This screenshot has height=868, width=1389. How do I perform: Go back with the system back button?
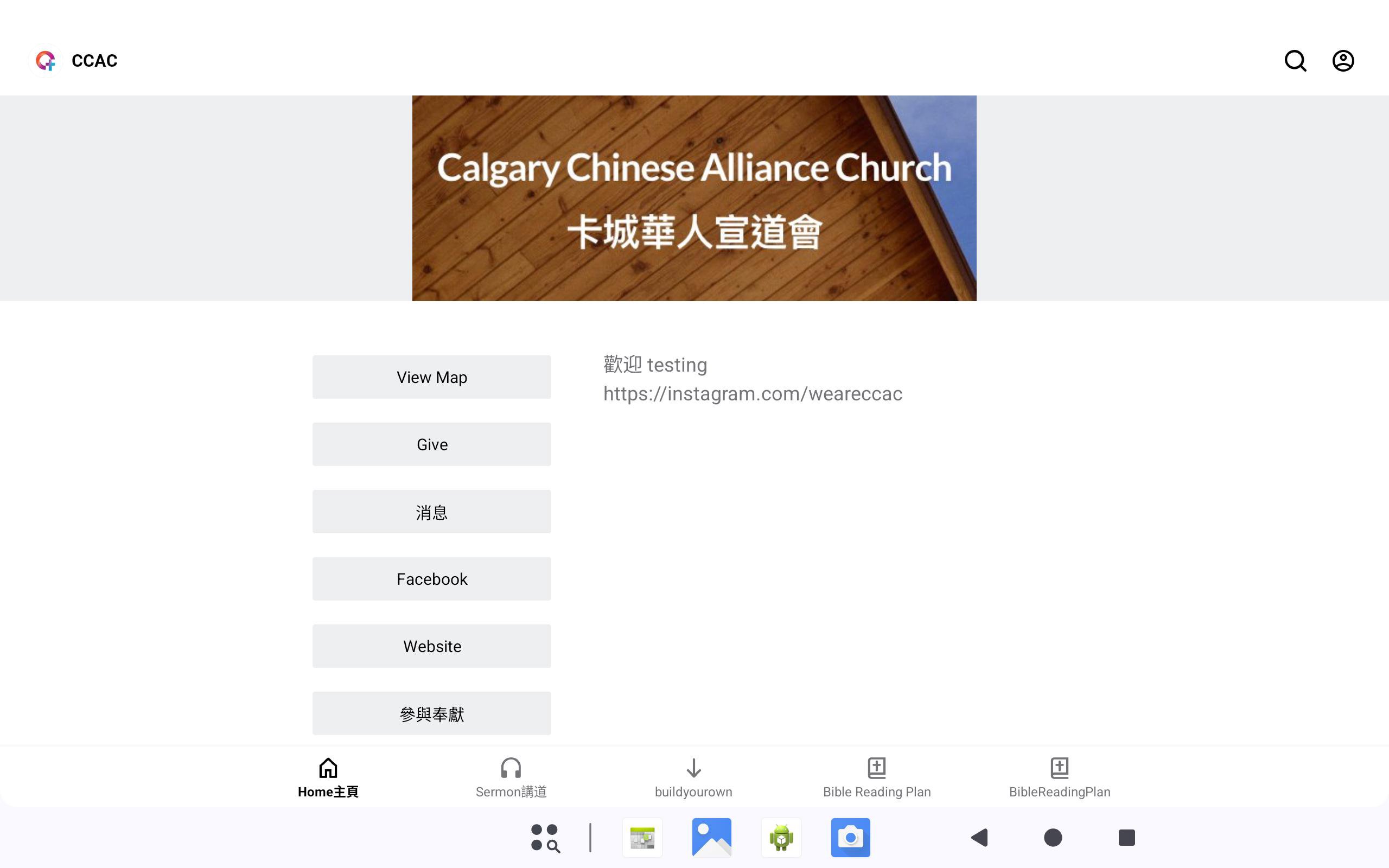pyautogui.click(x=980, y=838)
